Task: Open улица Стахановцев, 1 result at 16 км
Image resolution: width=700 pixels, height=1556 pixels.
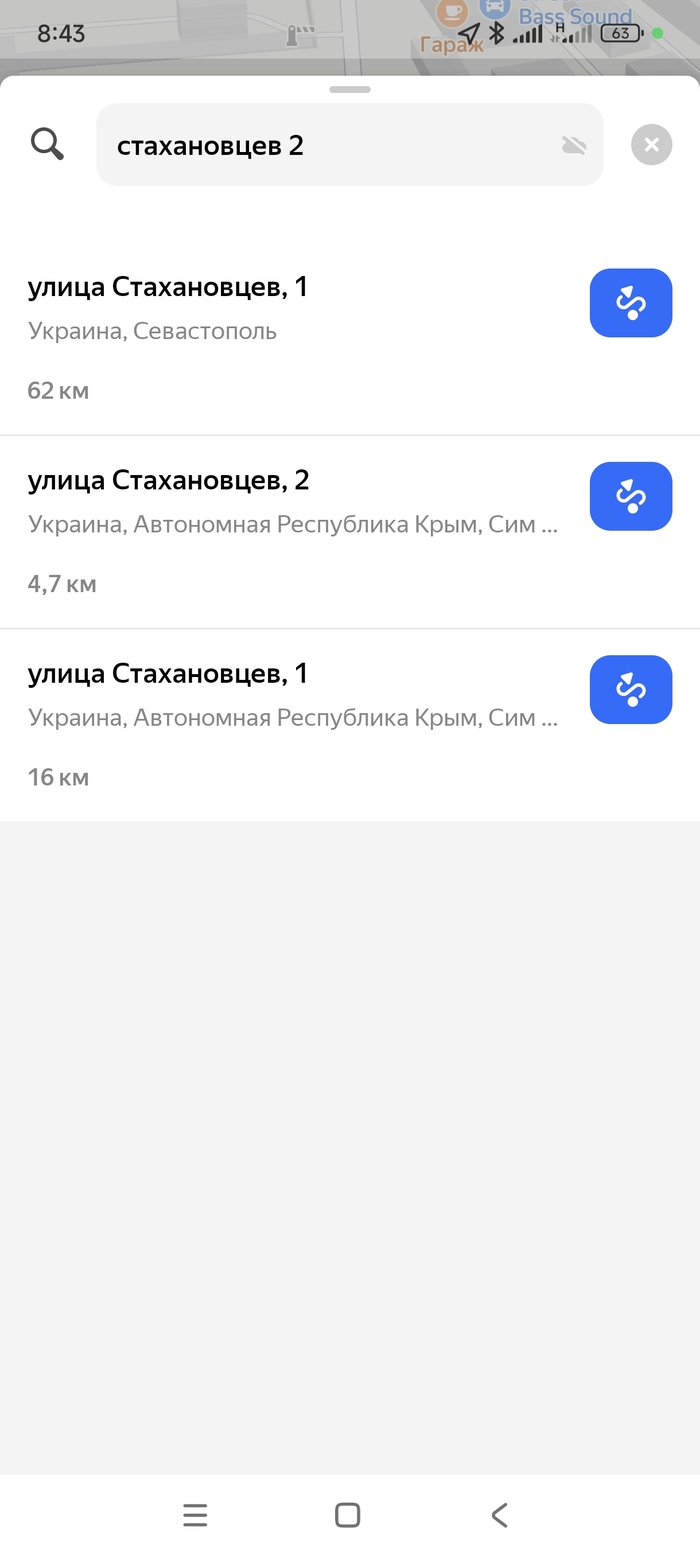Action: [290, 723]
